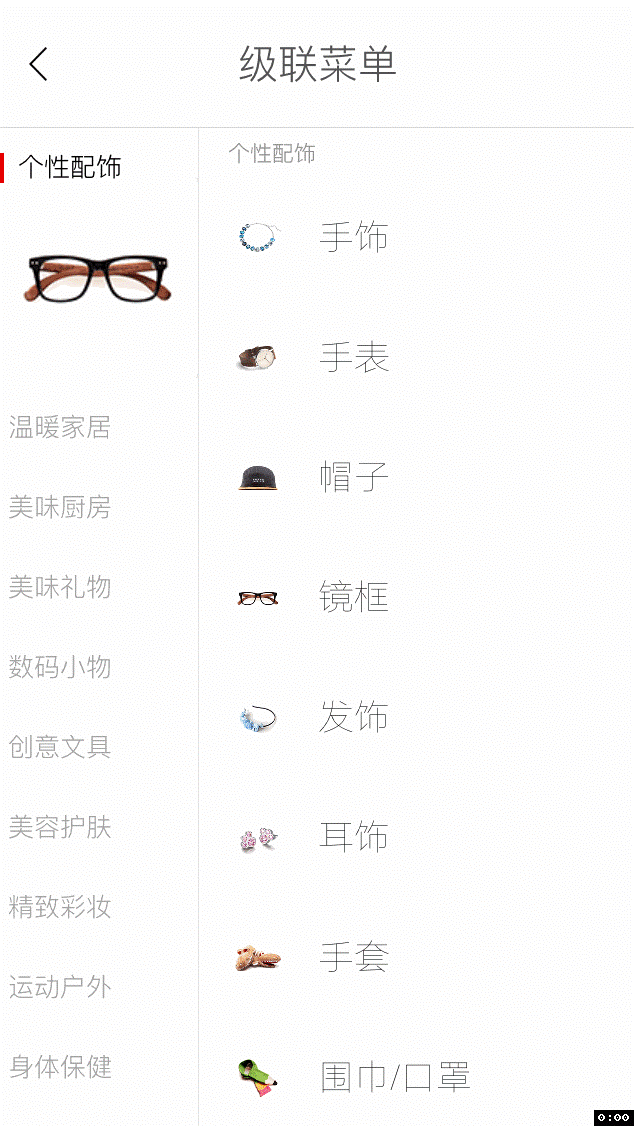This screenshot has width=634, height=1126.
Task: Switch to 创意文具 category
Action: [60, 747]
